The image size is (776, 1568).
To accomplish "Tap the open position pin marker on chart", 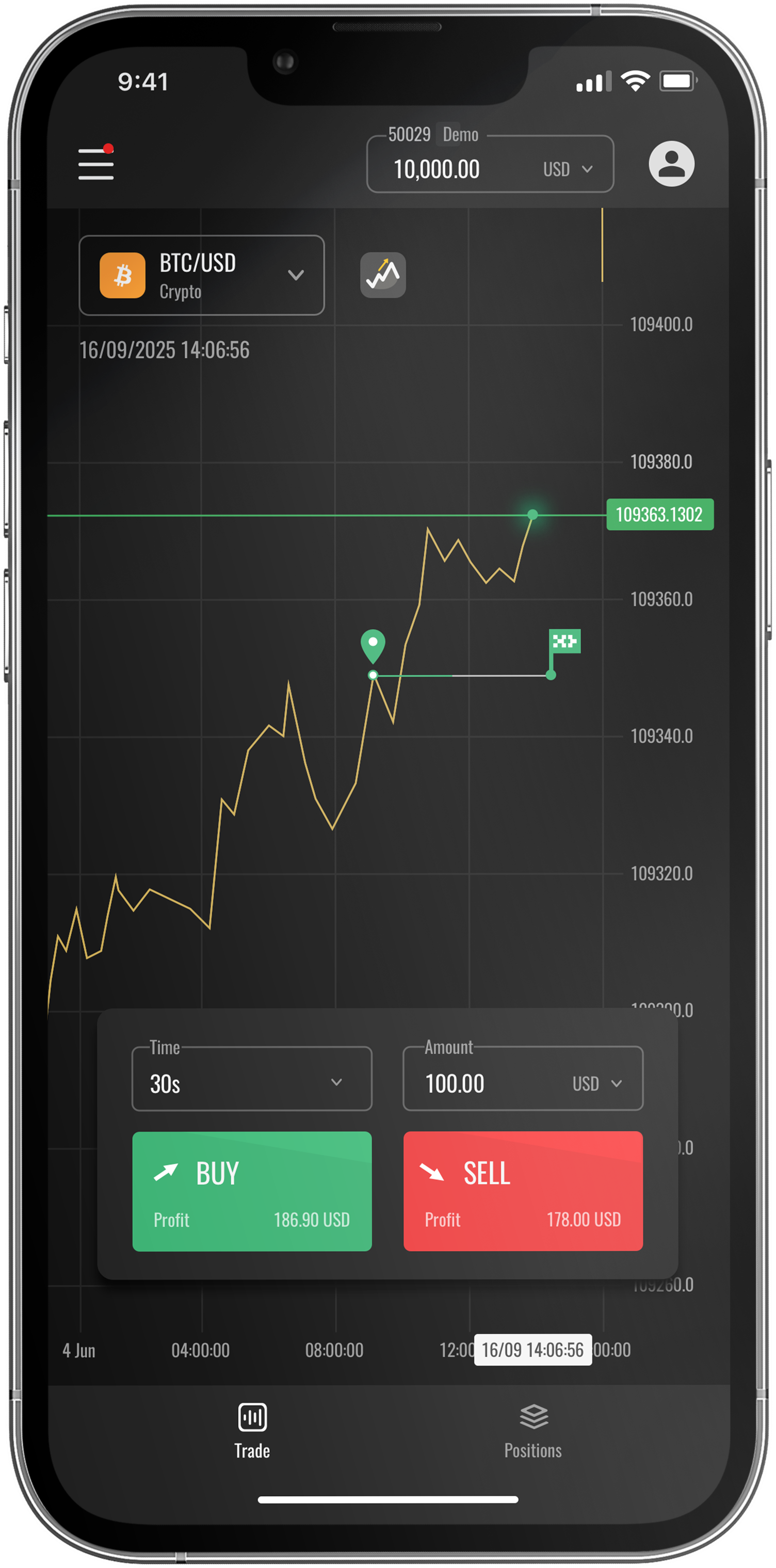I will pyautogui.click(x=373, y=645).
